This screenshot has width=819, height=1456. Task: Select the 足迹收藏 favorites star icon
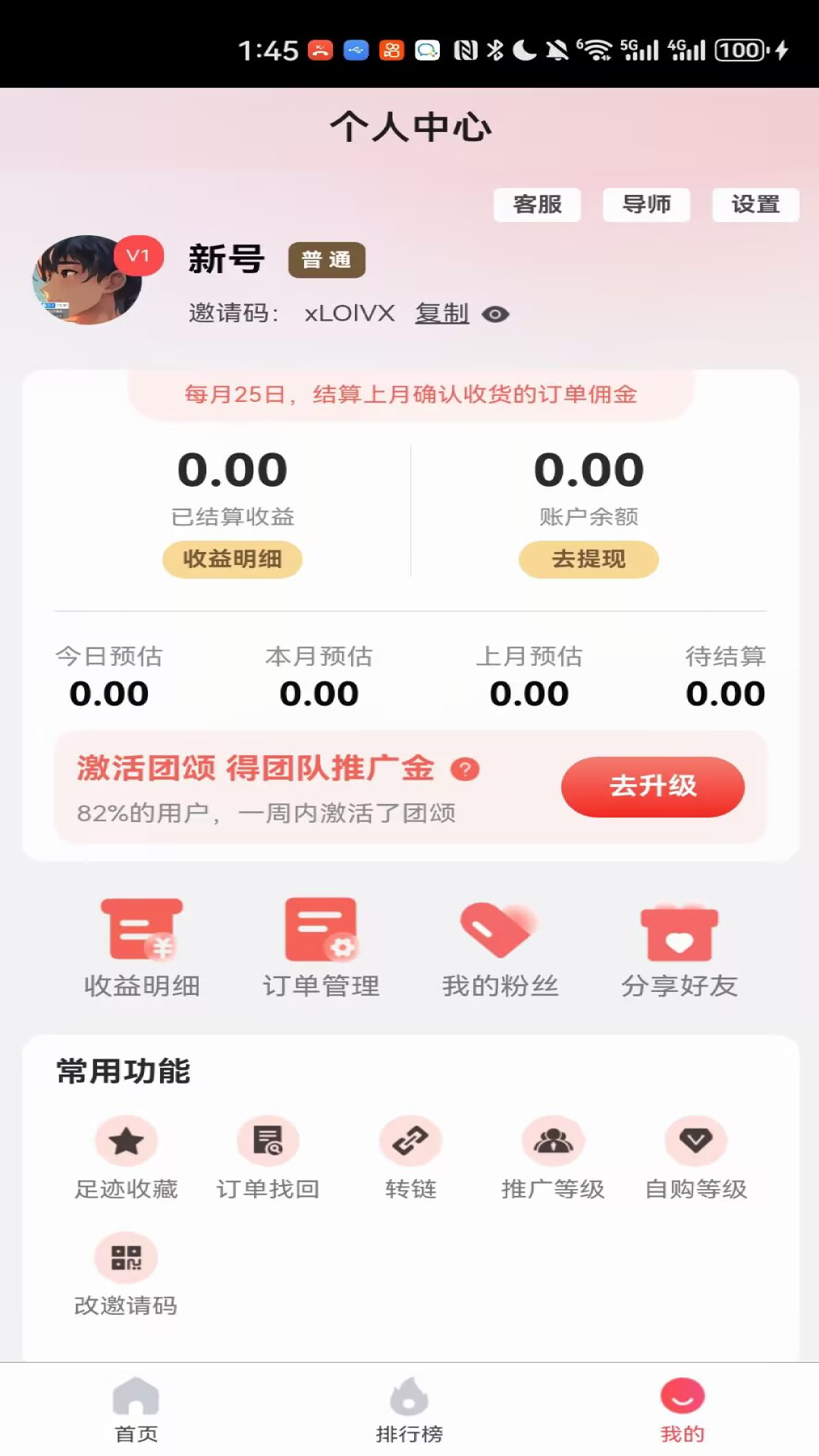pyautogui.click(x=126, y=1139)
